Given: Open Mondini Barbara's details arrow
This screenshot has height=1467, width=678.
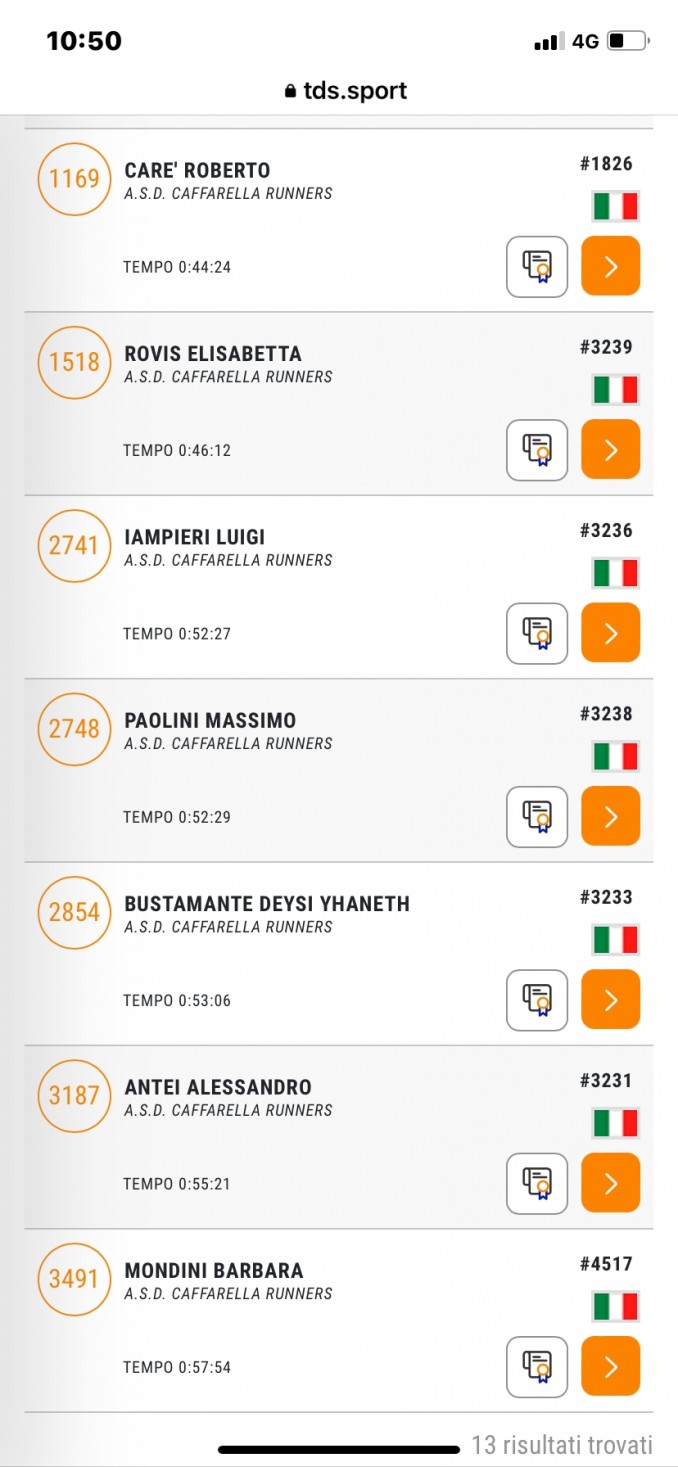Looking at the screenshot, I should point(610,1366).
